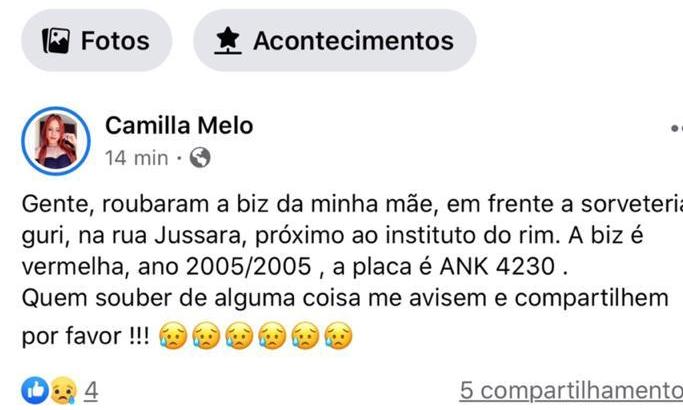Screen dimensions: 683x410
Task: Open the Fotos chip
Action: [x=96, y=41]
